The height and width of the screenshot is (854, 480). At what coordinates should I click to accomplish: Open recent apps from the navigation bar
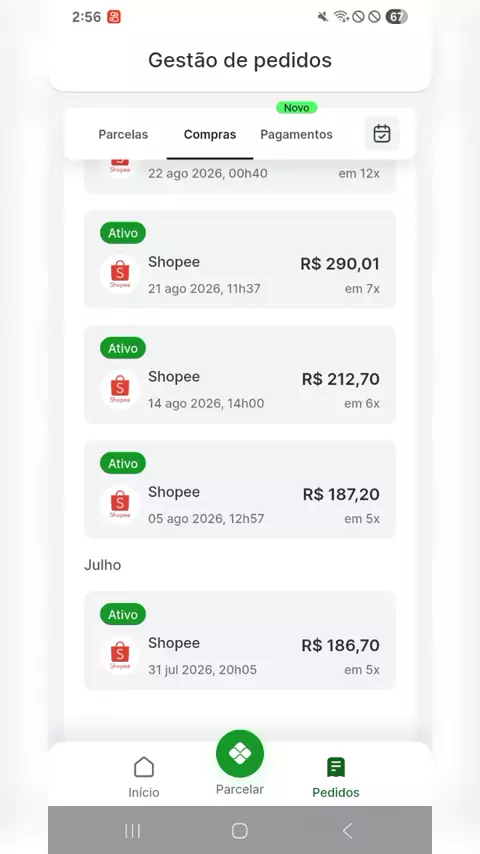132,831
